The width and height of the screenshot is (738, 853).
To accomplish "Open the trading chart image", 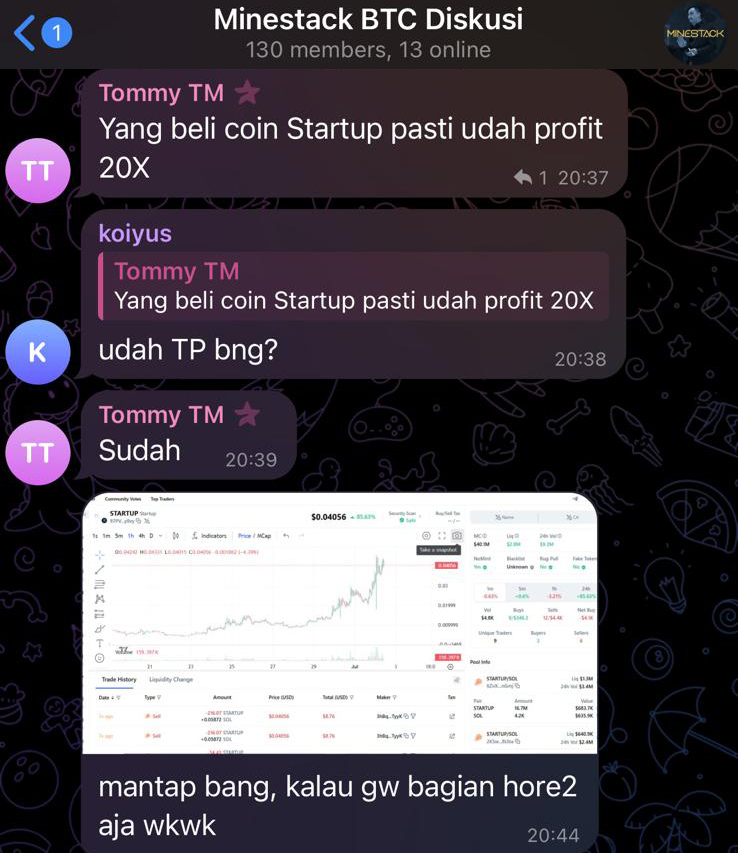I will [339, 622].
